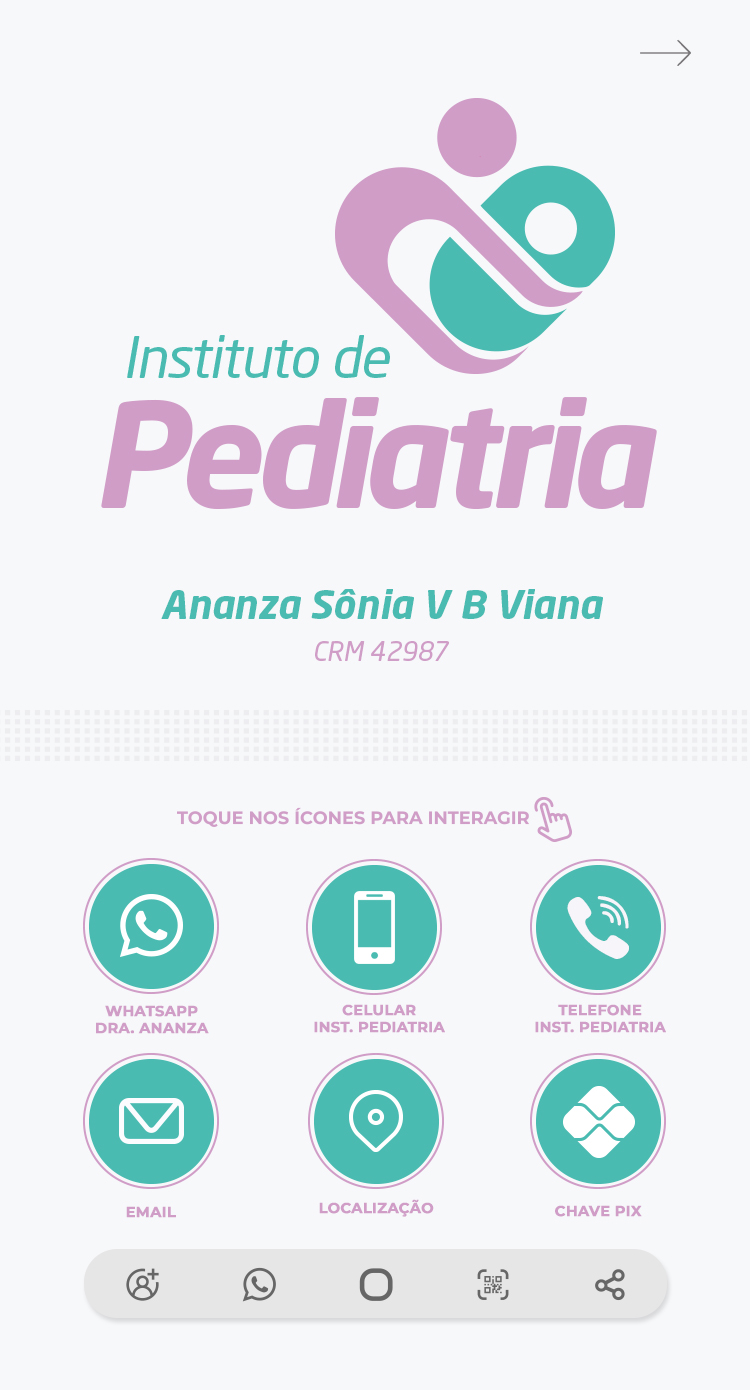Select the rounded square icon in the bottom toolbar
750x1390 pixels.
click(x=376, y=1284)
